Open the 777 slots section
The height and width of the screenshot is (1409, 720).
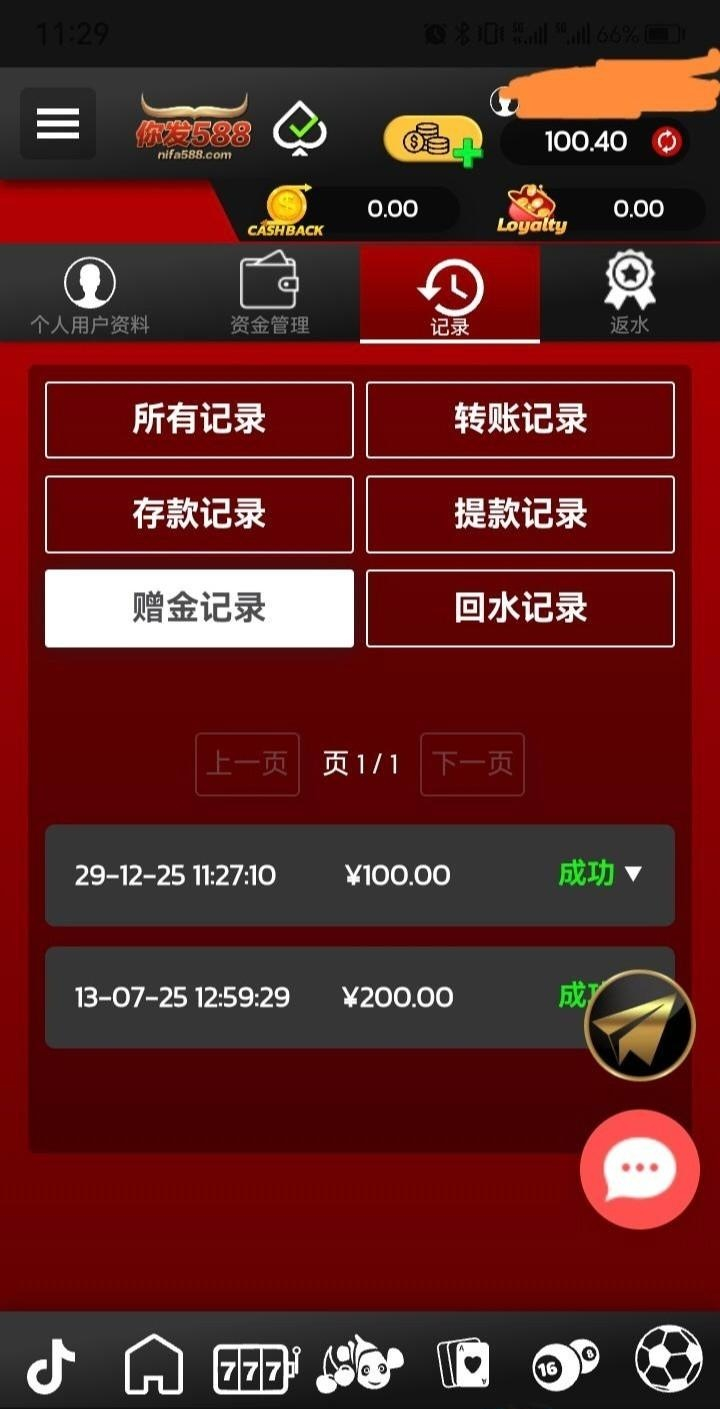(256, 1366)
